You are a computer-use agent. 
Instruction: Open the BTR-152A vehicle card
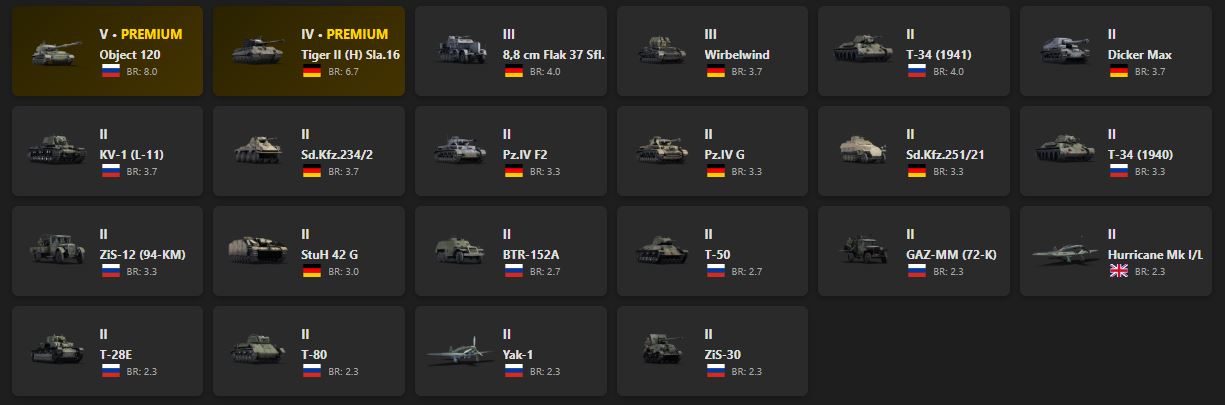pyautogui.click(x=511, y=251)
